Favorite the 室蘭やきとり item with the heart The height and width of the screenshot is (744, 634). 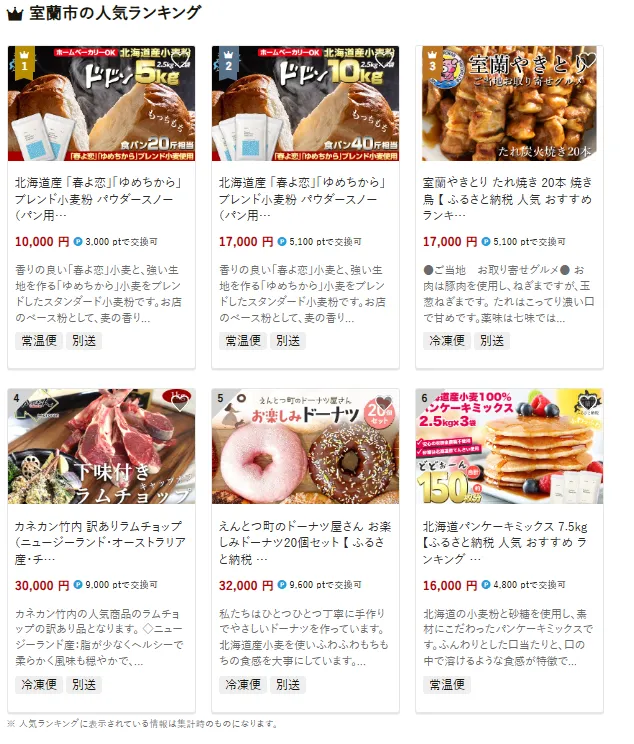[587, 61]
